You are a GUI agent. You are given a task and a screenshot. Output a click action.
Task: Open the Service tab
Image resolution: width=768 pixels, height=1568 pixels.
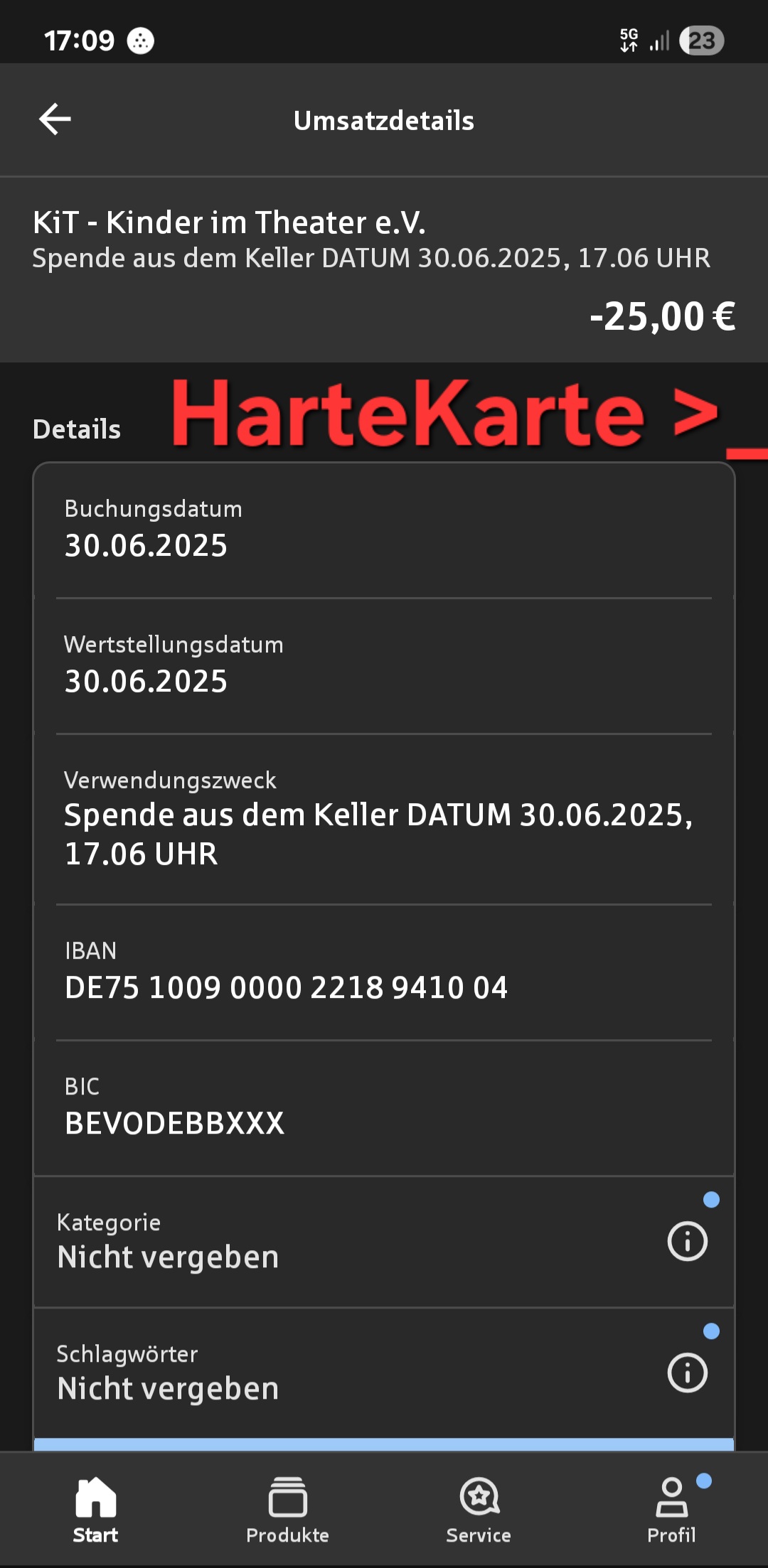coord(479,1510)
